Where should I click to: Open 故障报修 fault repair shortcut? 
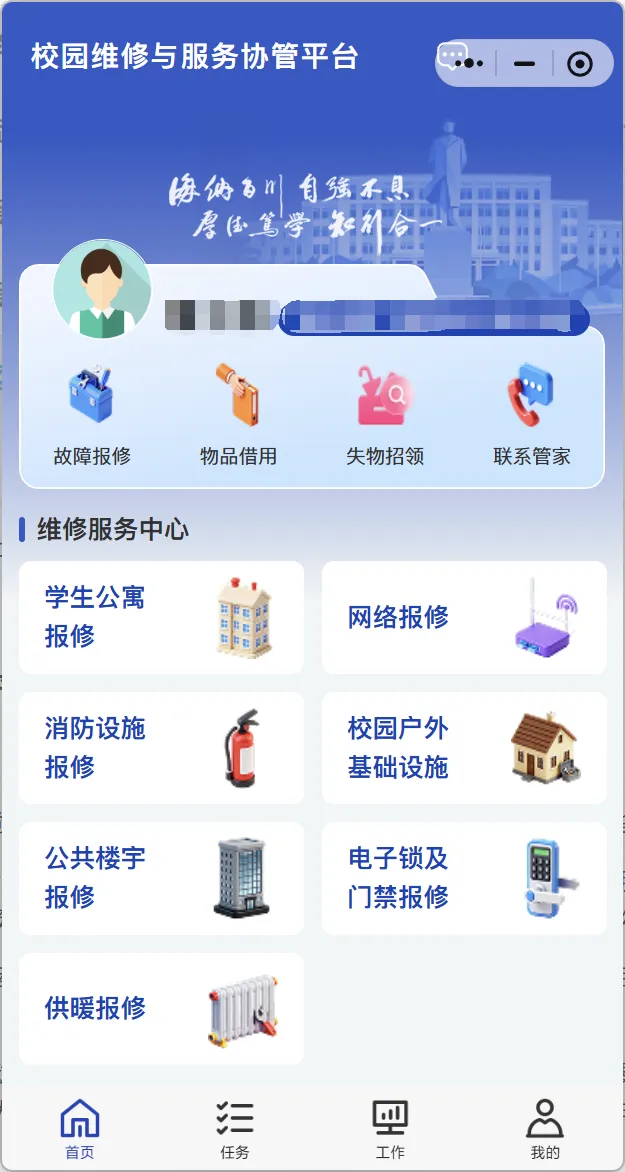pos(92,416)
